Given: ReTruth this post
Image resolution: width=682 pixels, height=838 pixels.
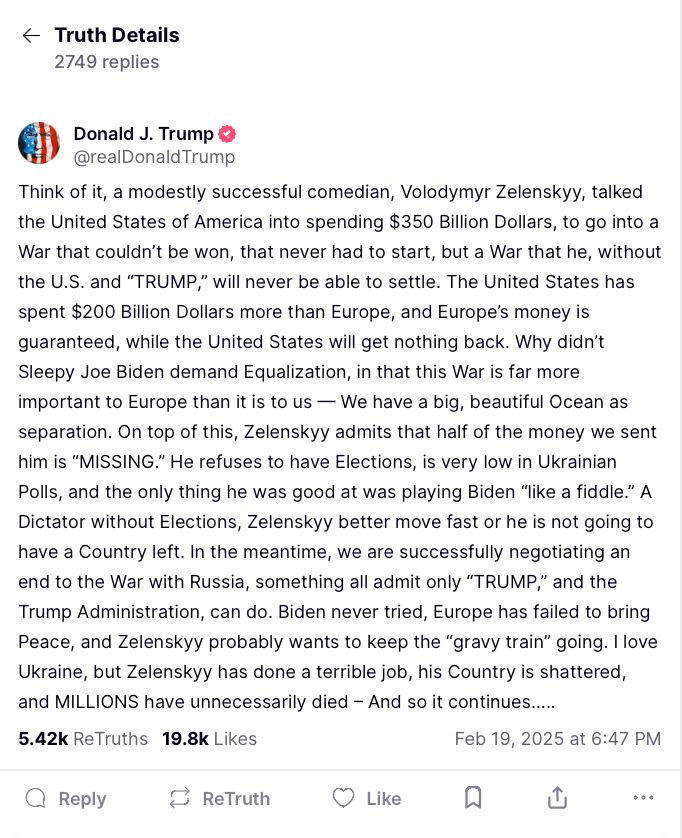Looking at the screenshot, I should click(219, 798).
